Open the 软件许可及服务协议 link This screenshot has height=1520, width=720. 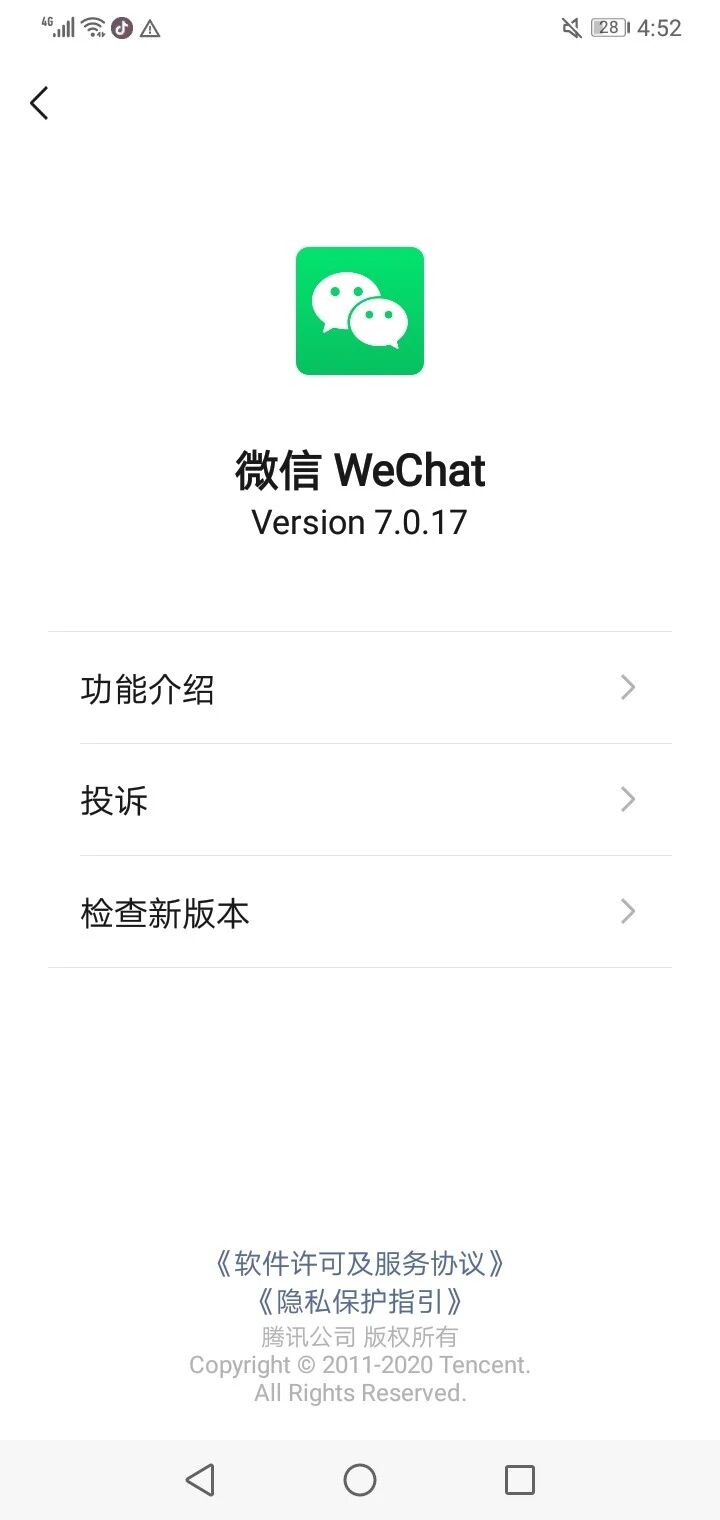coord(360,1263)
